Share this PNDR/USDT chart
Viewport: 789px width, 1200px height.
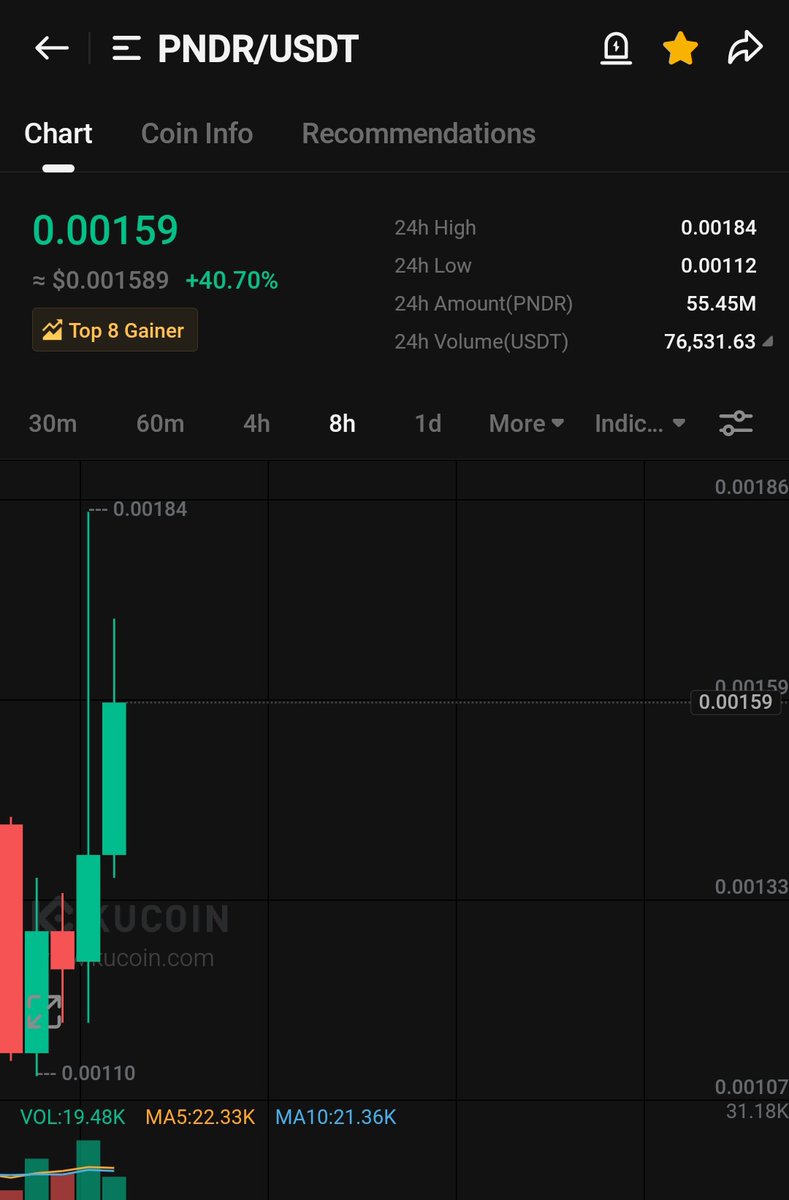click(x=745, y=48)
